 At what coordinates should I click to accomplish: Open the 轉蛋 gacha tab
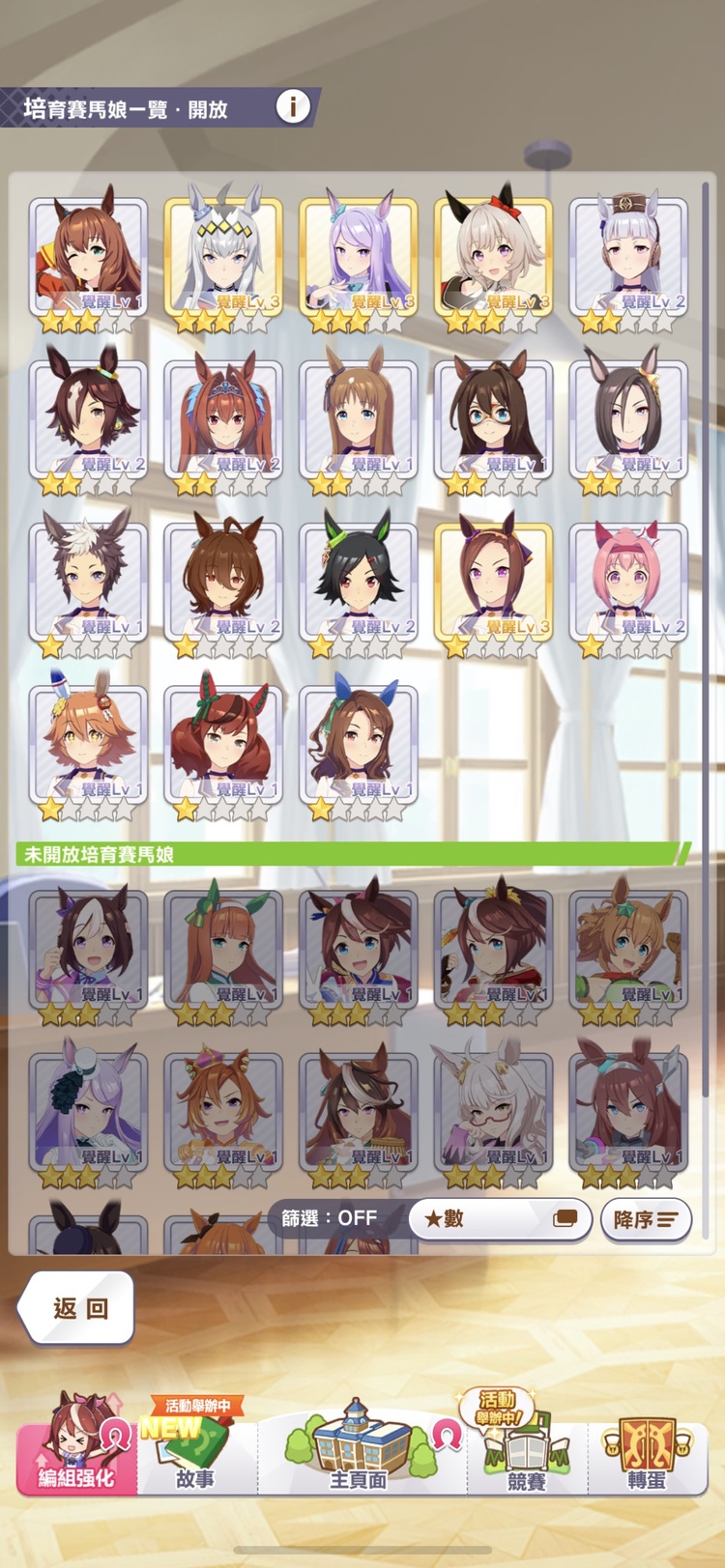point(646,1453)
